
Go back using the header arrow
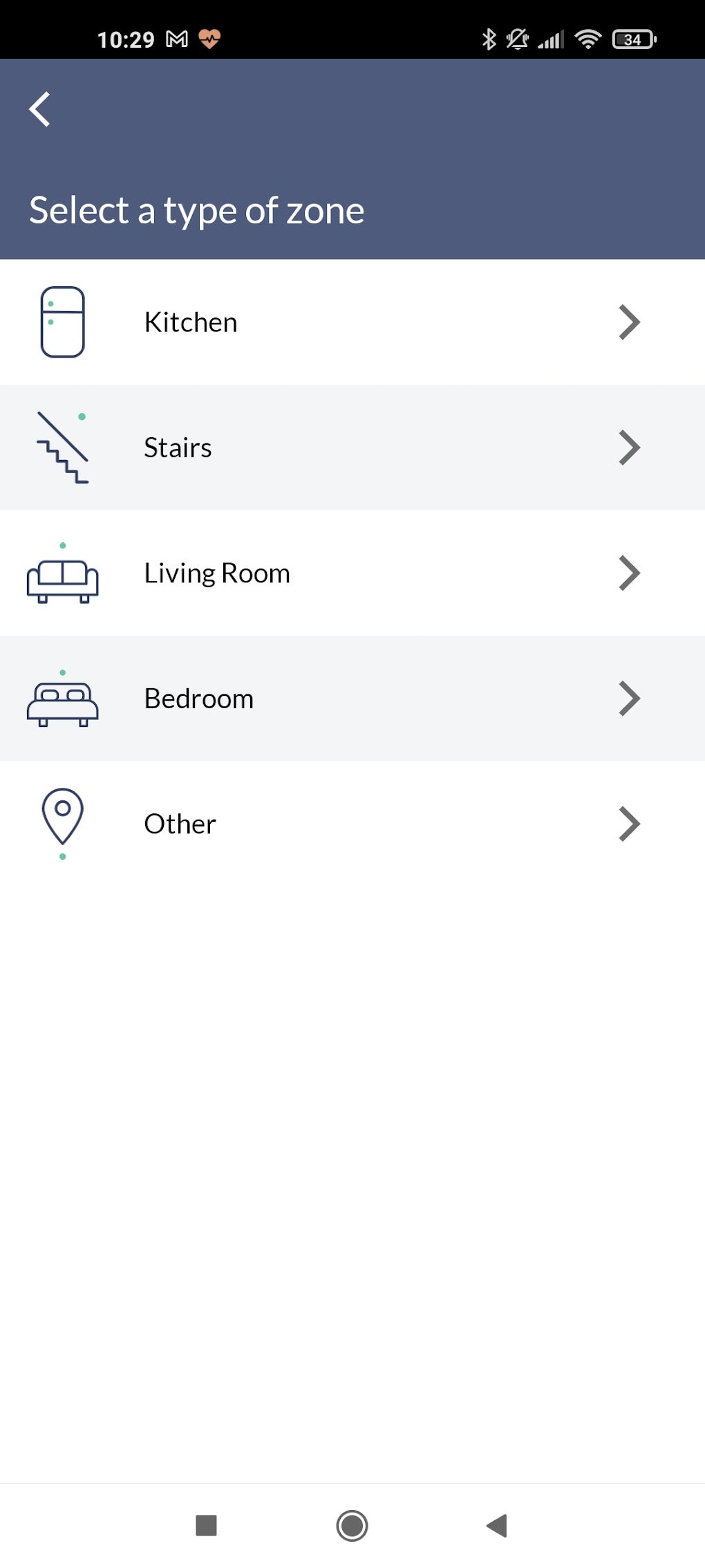[40, 109]
